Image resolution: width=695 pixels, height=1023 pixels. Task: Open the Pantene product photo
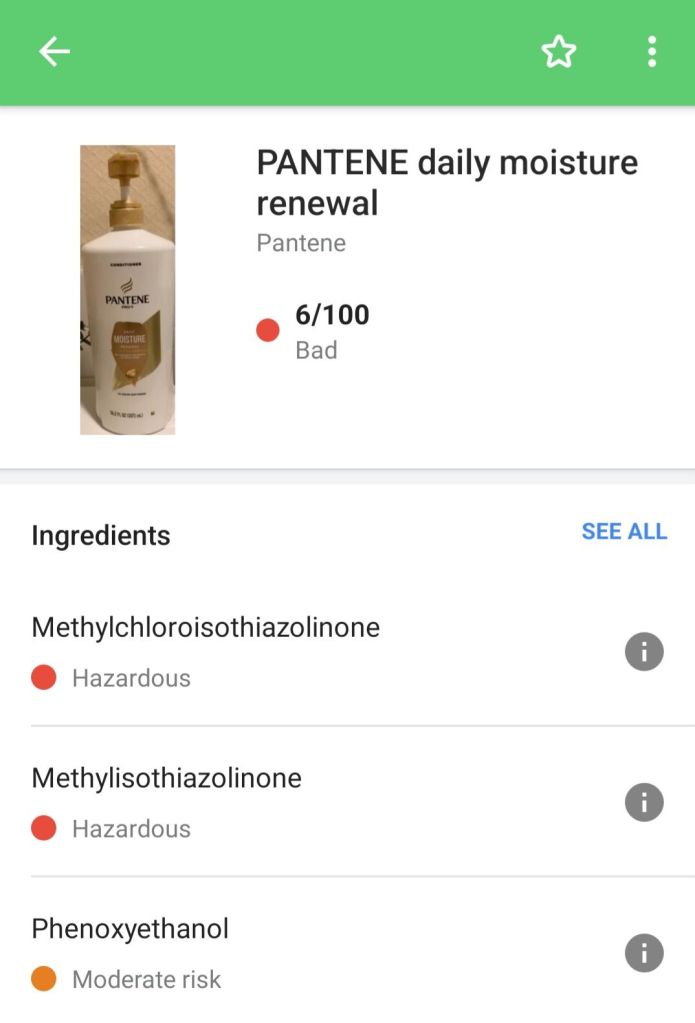(x=127, y=290)
